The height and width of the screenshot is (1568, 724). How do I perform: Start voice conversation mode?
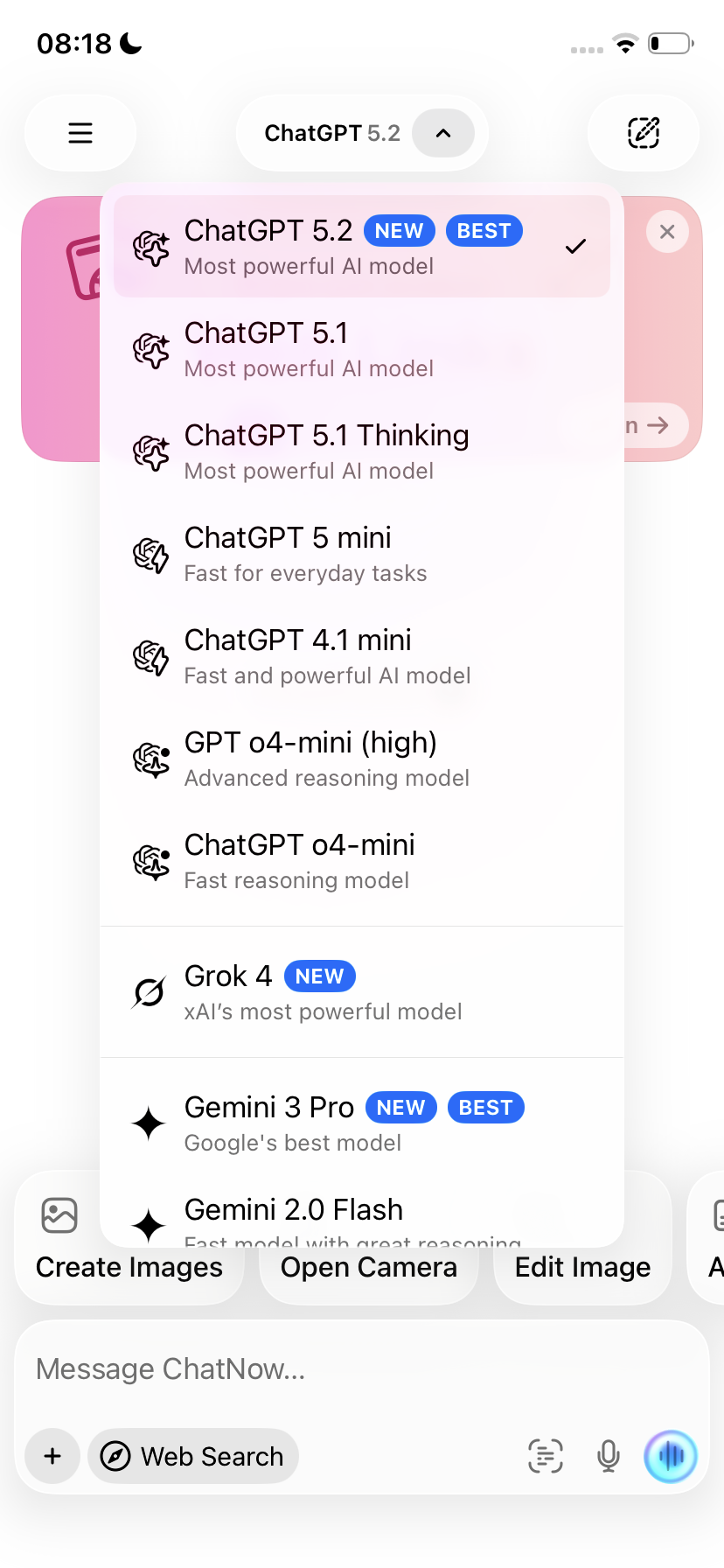coord(671,1456)
